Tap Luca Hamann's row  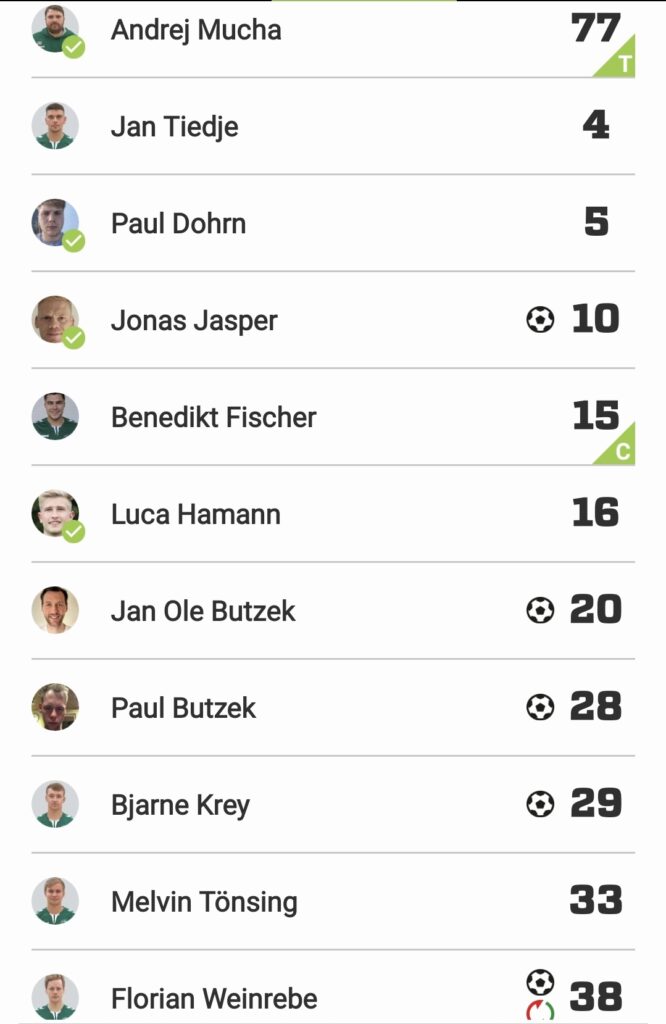click(x=195, y=515)
